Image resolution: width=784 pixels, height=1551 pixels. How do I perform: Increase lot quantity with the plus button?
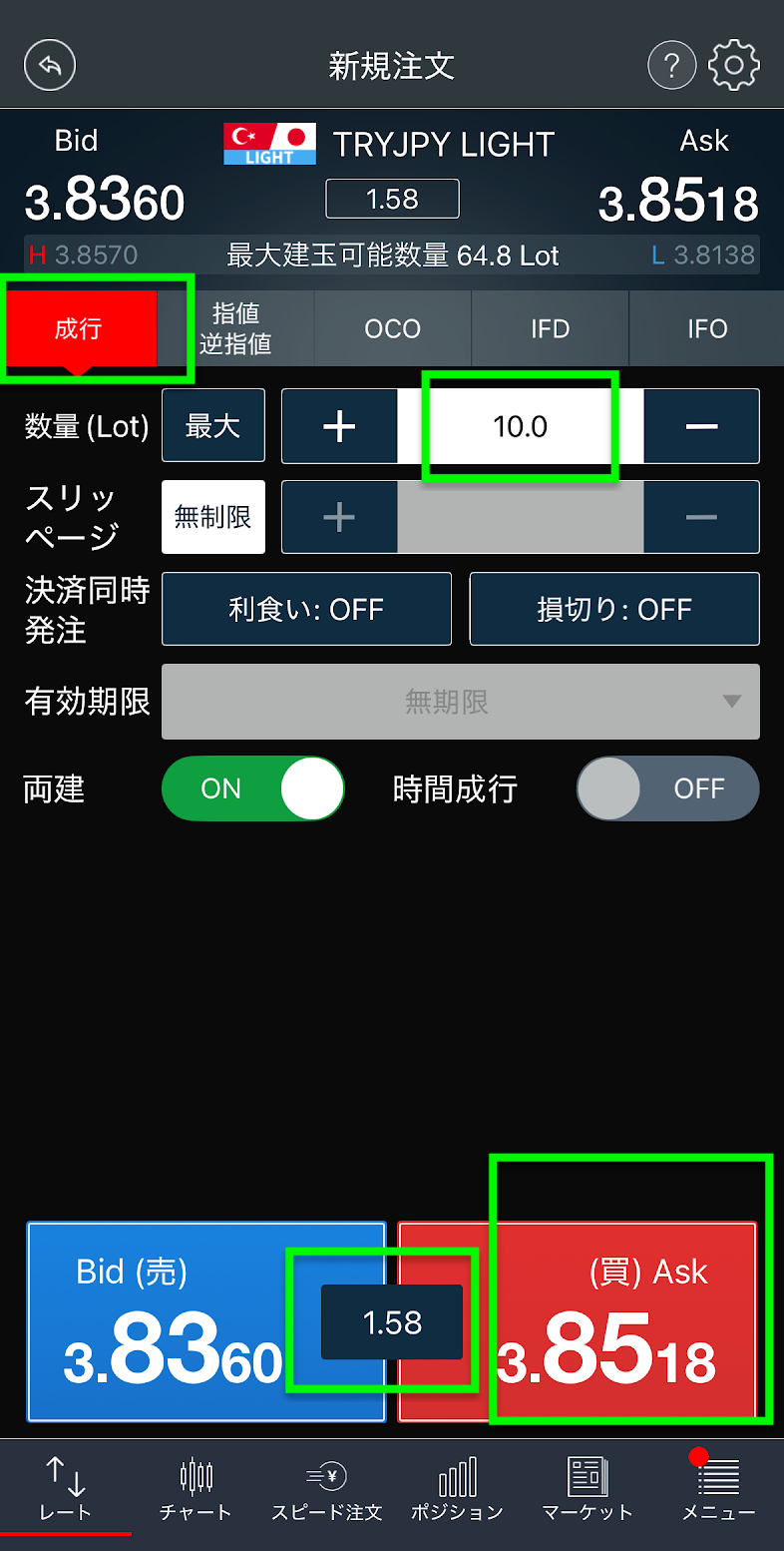pos(339,426)
